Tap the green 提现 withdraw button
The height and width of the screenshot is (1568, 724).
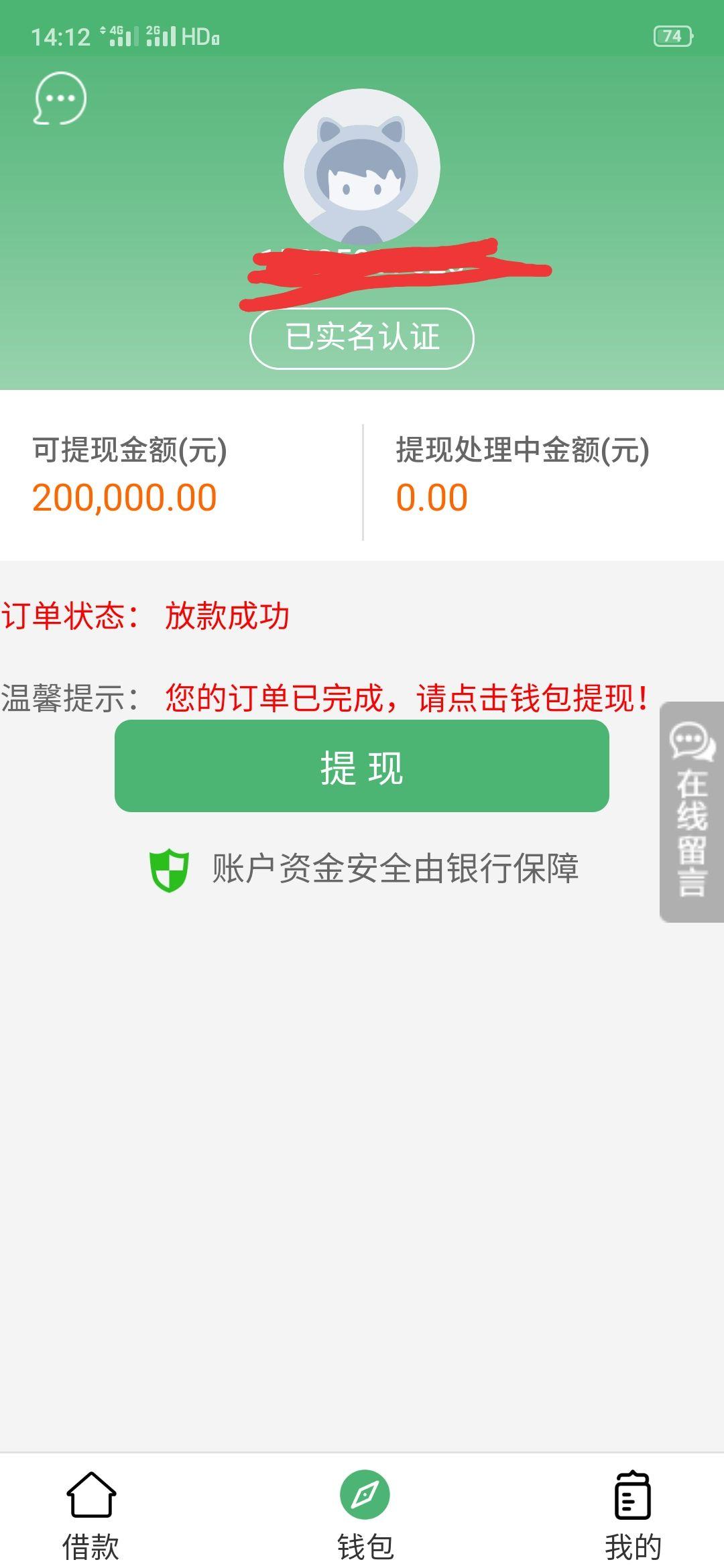click(362, 766)
